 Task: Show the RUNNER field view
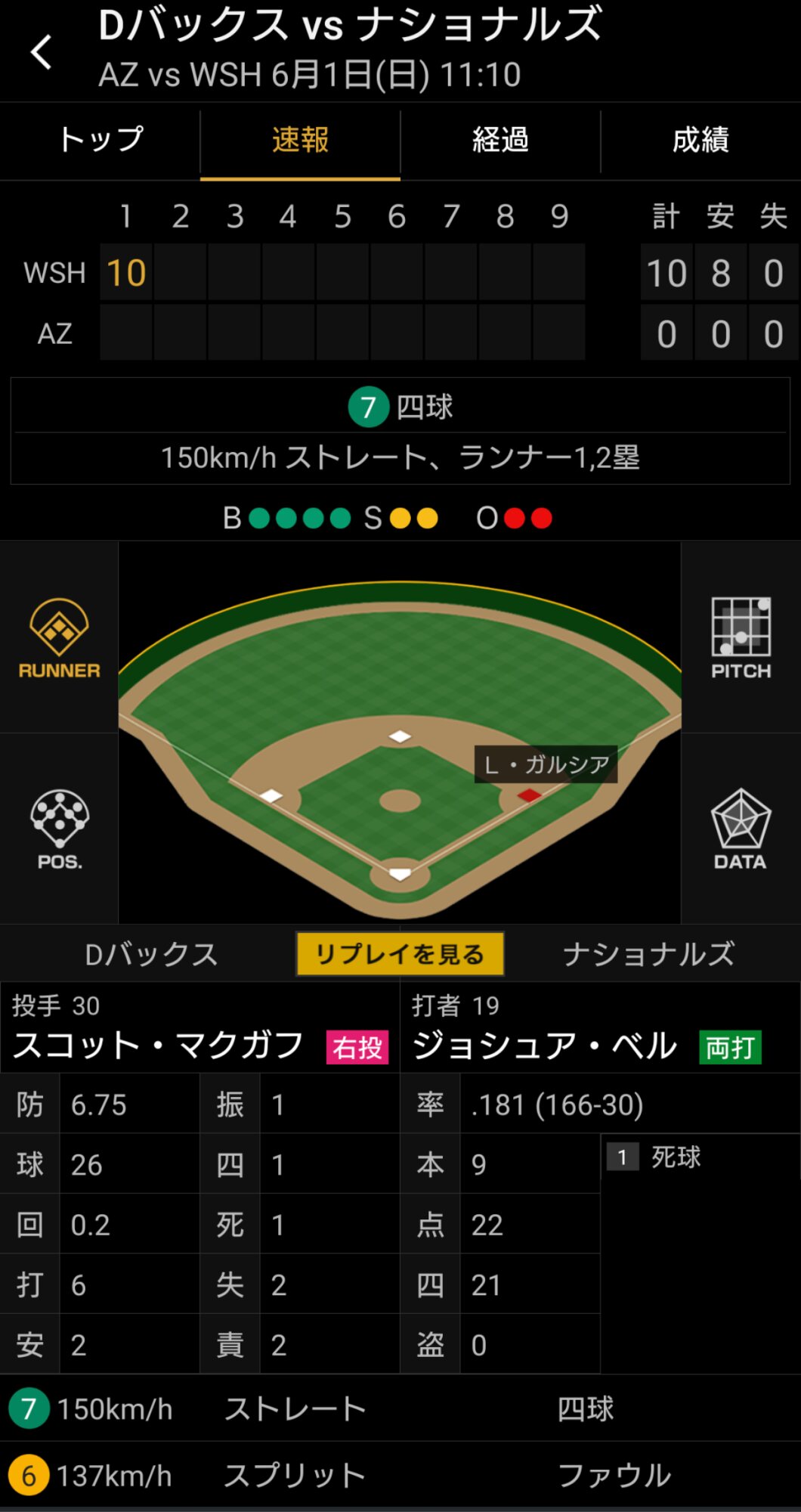pos(59,639)
